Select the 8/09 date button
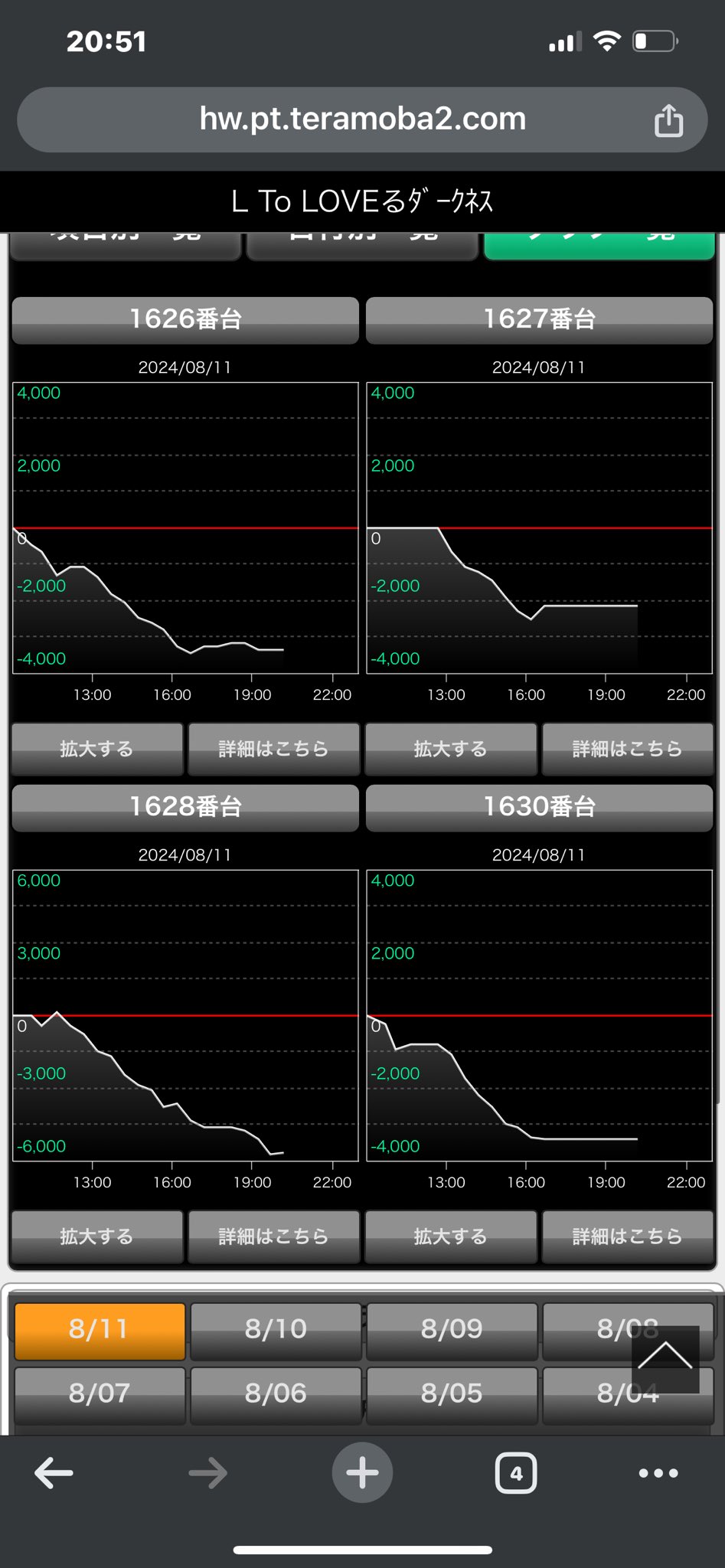This screenshot has width=725, height=1568. tap(452, 1331)
